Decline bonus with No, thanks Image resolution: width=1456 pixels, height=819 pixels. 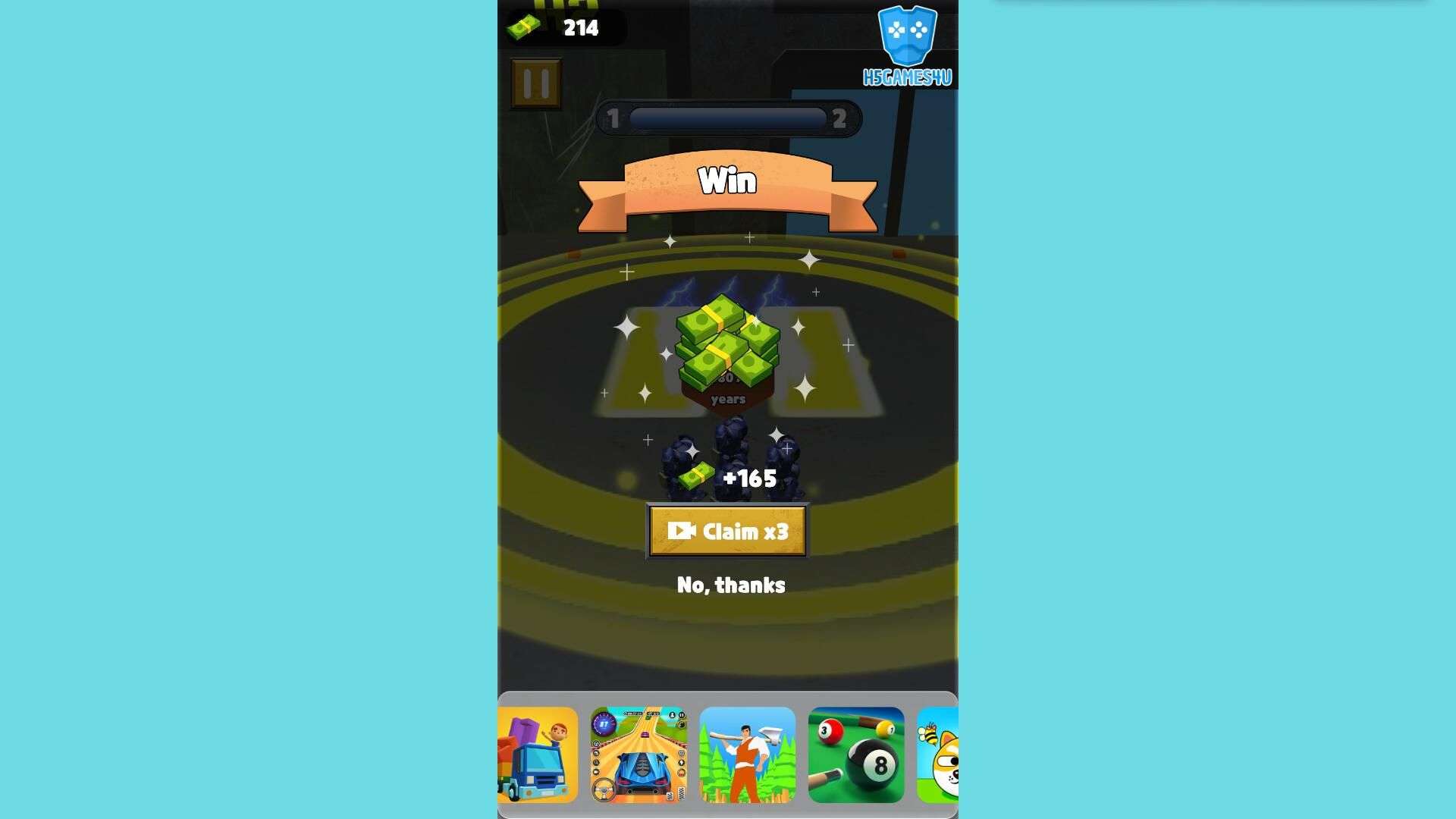click(730, 585)
